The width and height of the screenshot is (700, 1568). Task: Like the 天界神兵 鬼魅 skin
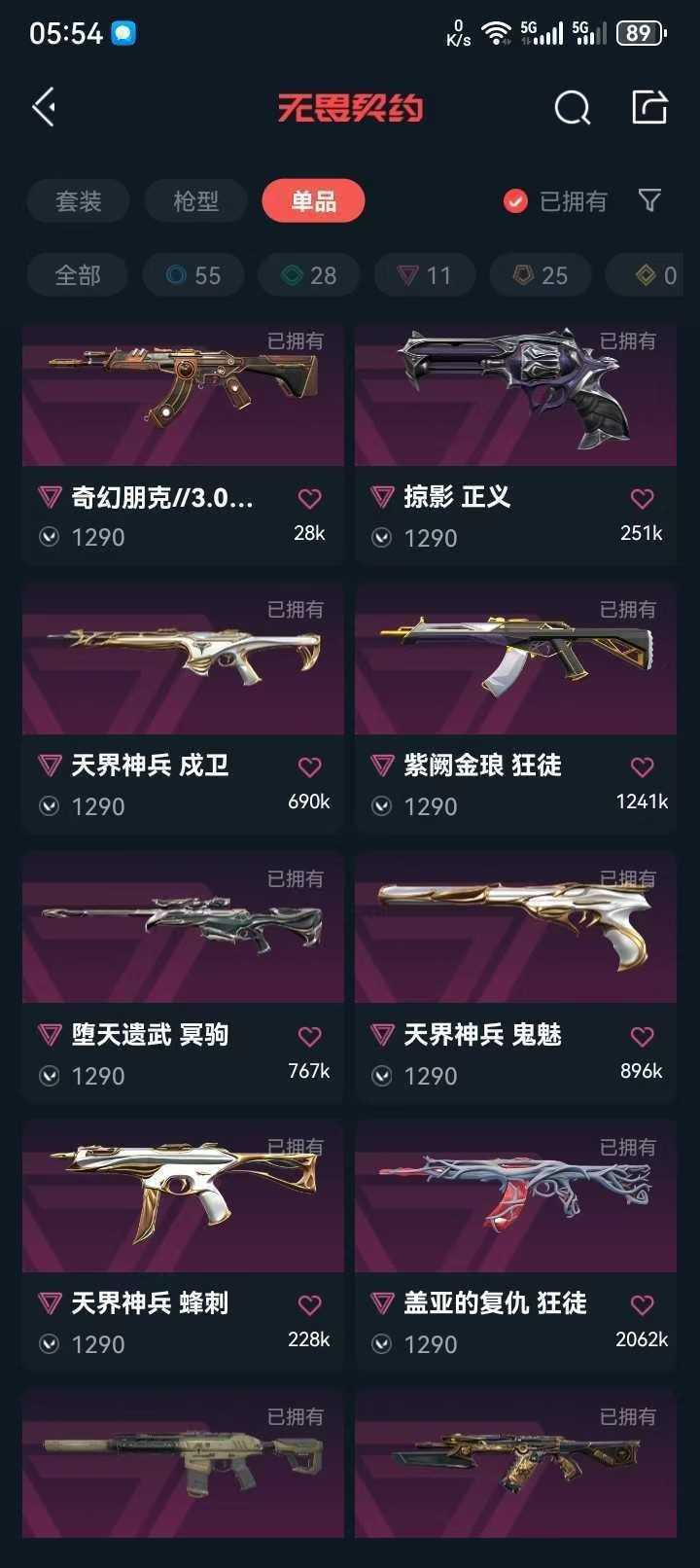pos(642,1037)
